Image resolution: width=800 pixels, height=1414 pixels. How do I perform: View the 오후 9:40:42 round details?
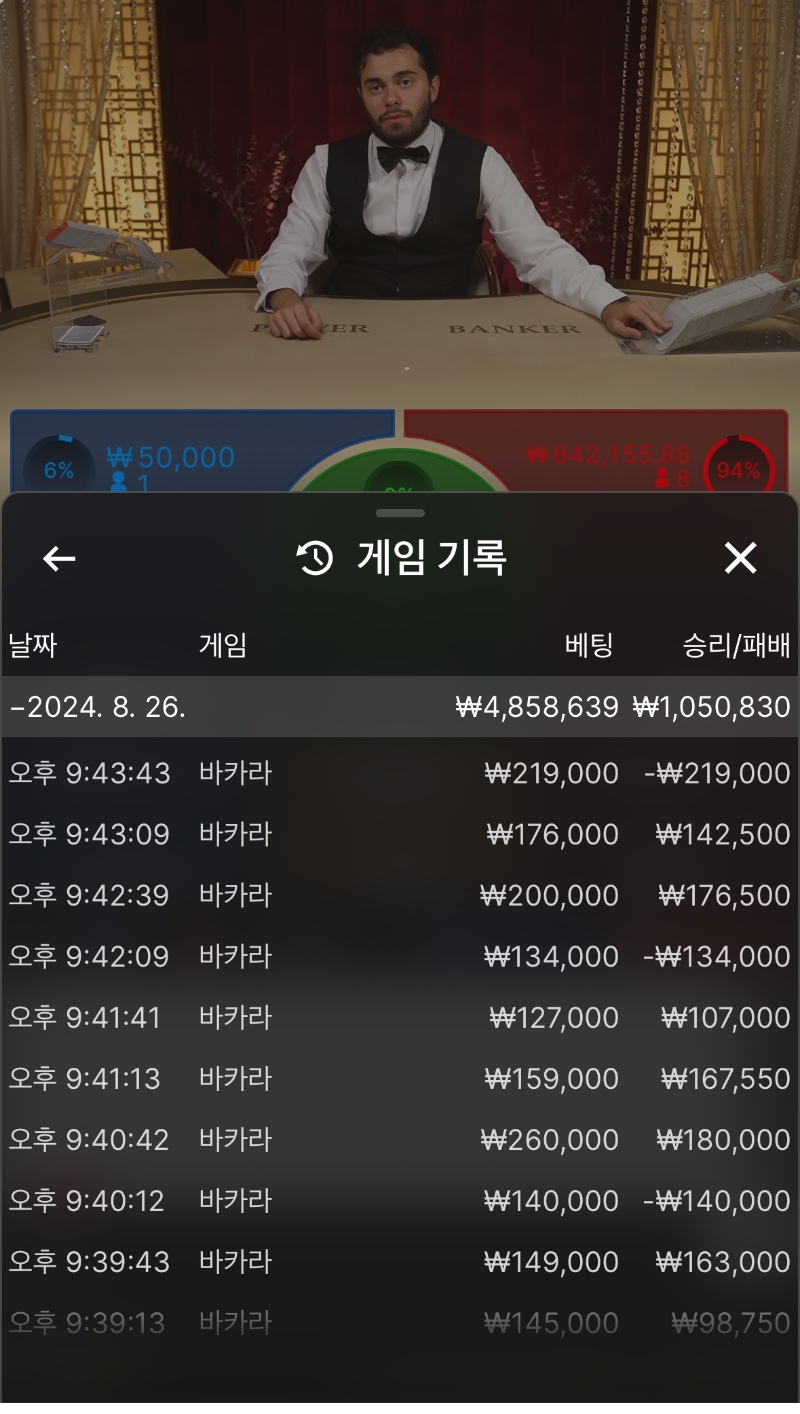(x=400, y=1140)
